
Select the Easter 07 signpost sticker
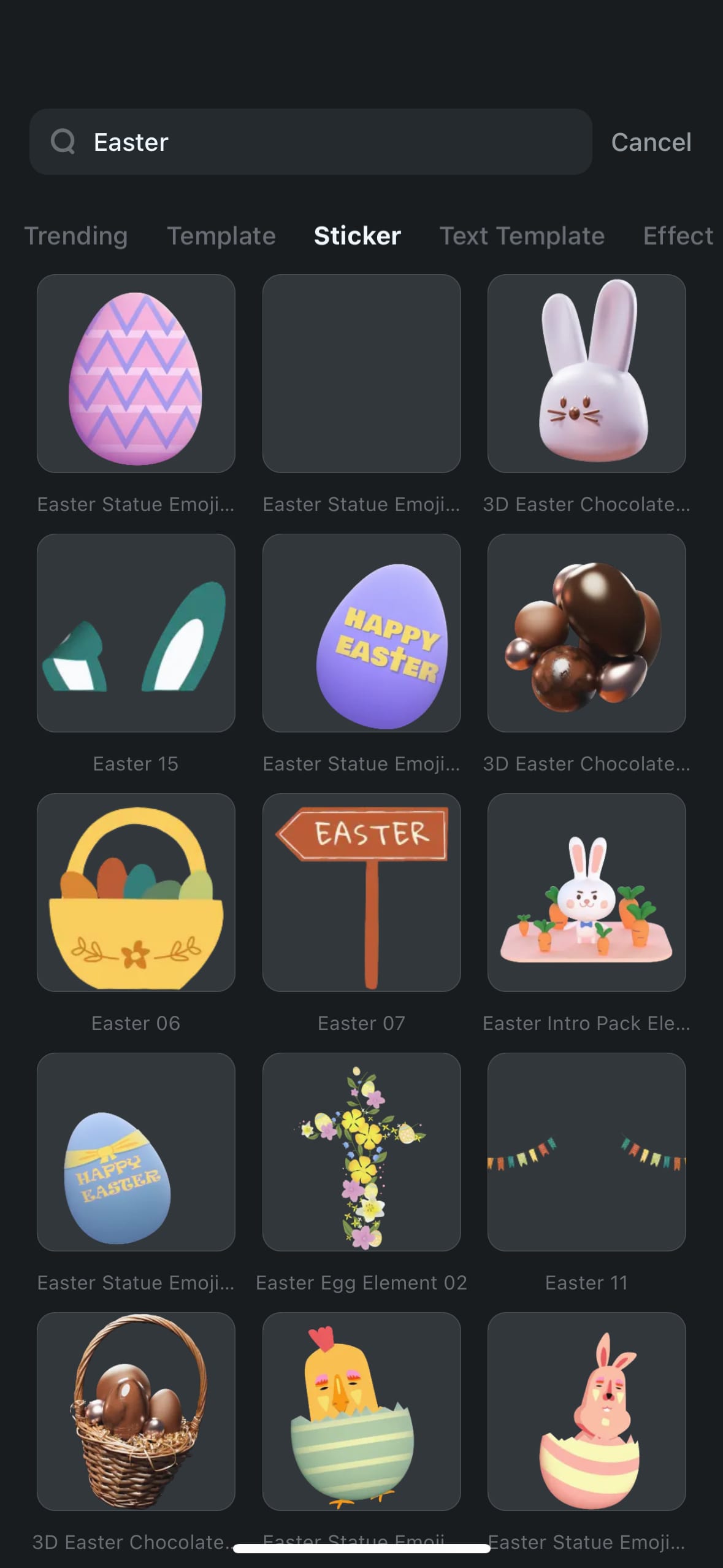[361, 893]
